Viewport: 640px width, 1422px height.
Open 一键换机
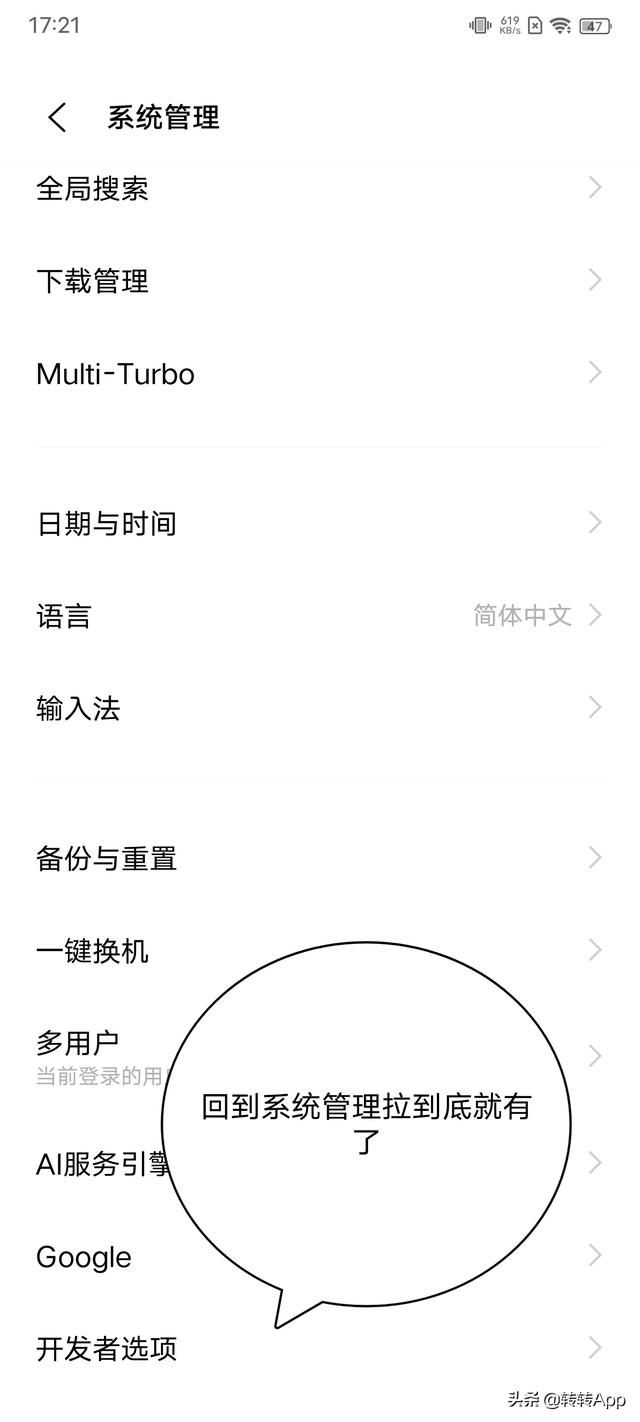320,950
